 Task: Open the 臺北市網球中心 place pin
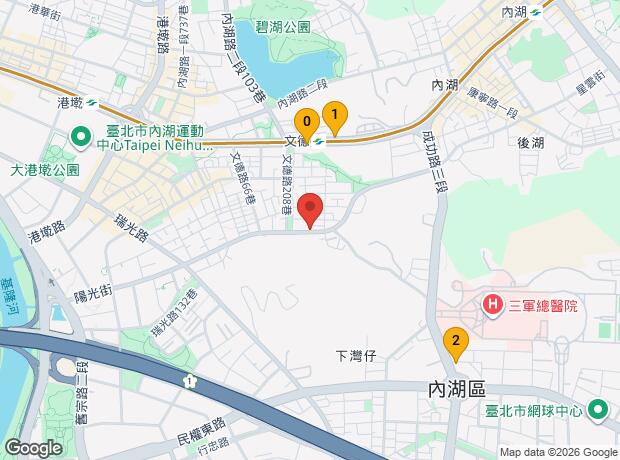(x=598, y=410)
